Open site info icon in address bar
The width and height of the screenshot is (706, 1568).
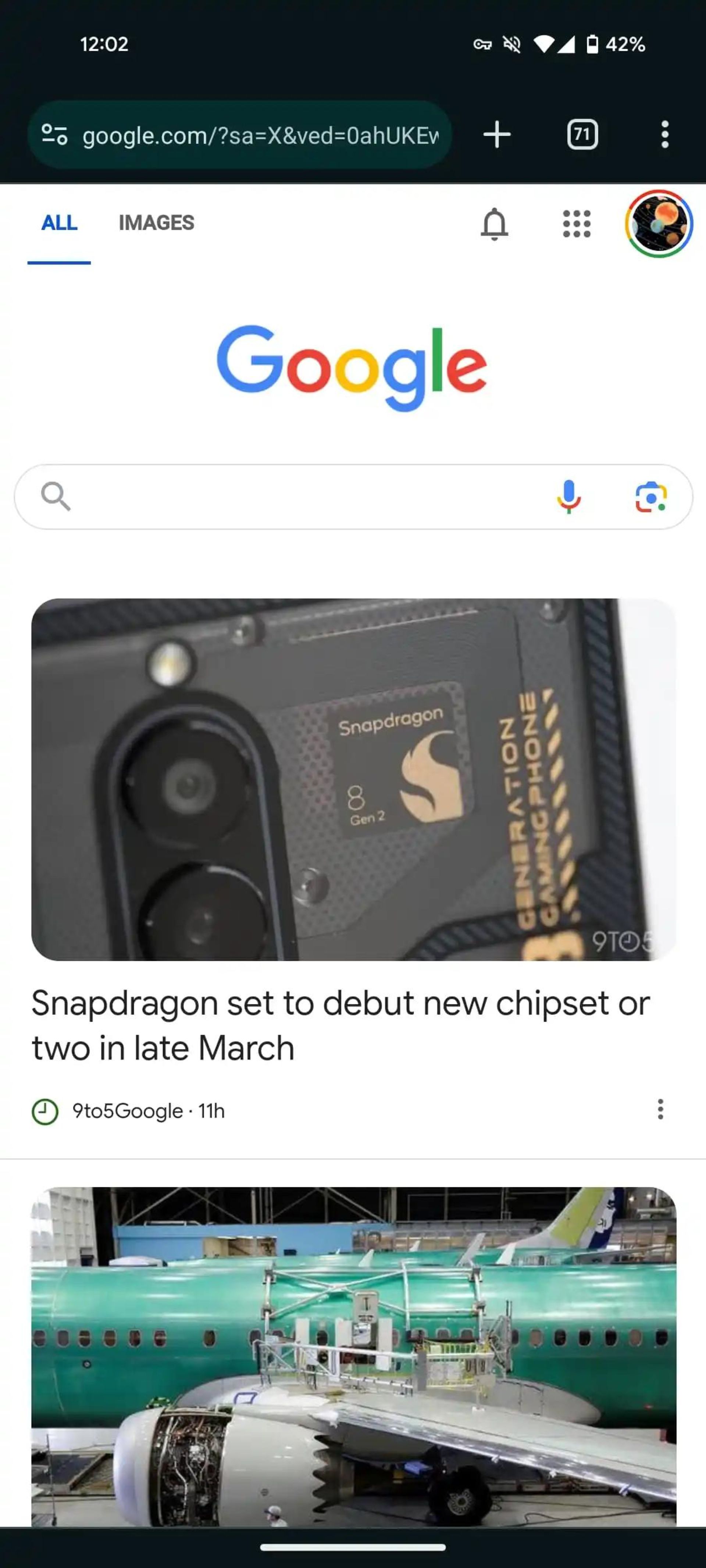(54, 134)
